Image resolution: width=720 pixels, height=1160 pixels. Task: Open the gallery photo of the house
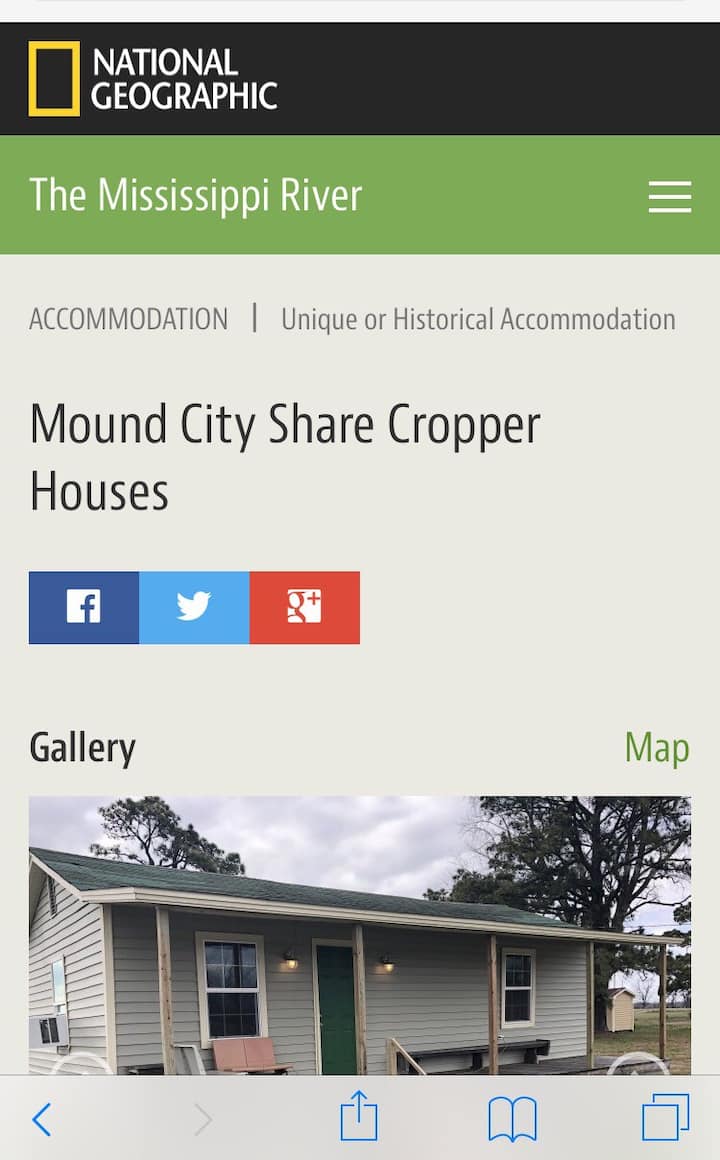tap(360, 935)
